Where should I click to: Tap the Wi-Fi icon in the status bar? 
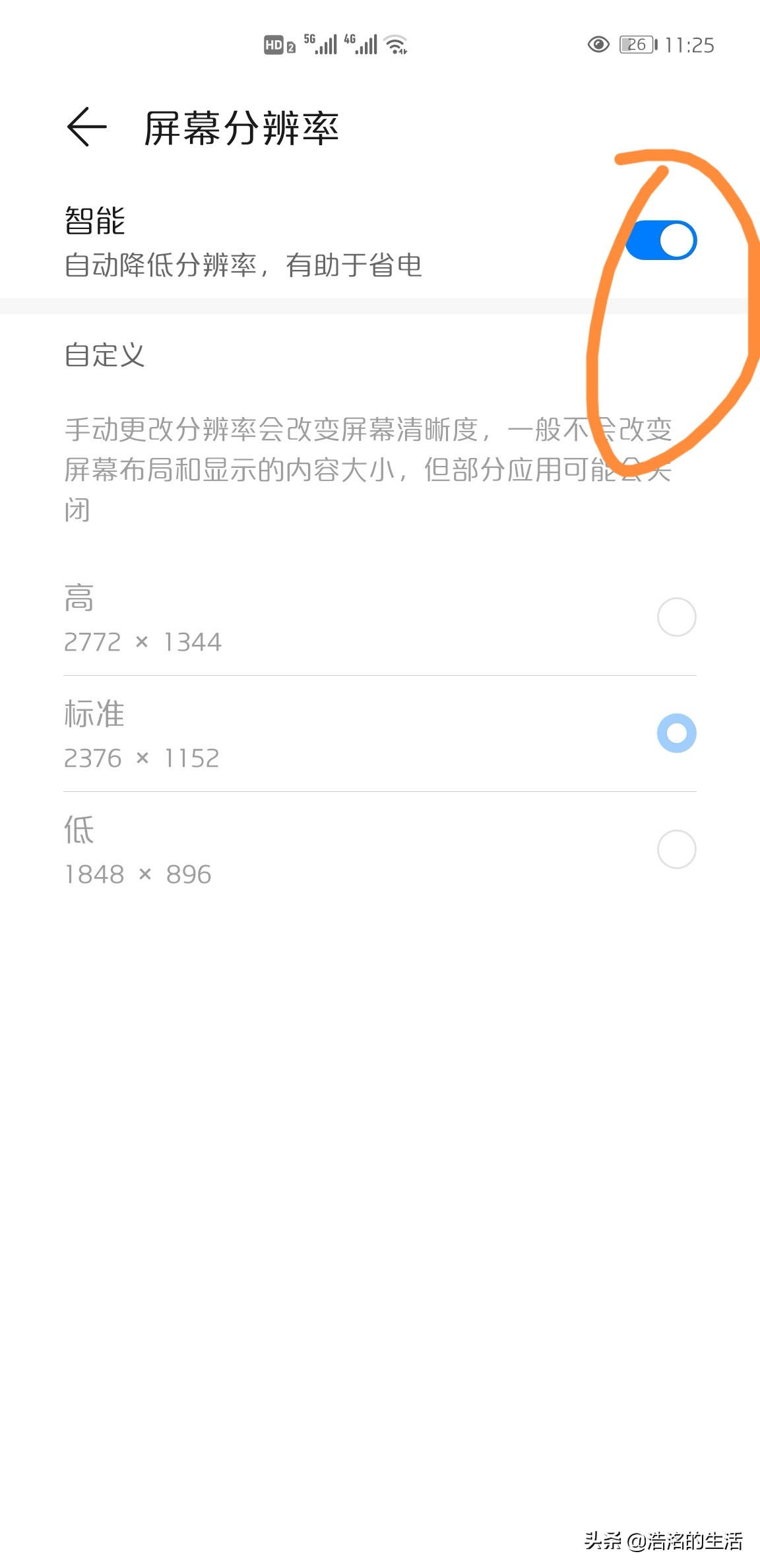tap(396, 44)
